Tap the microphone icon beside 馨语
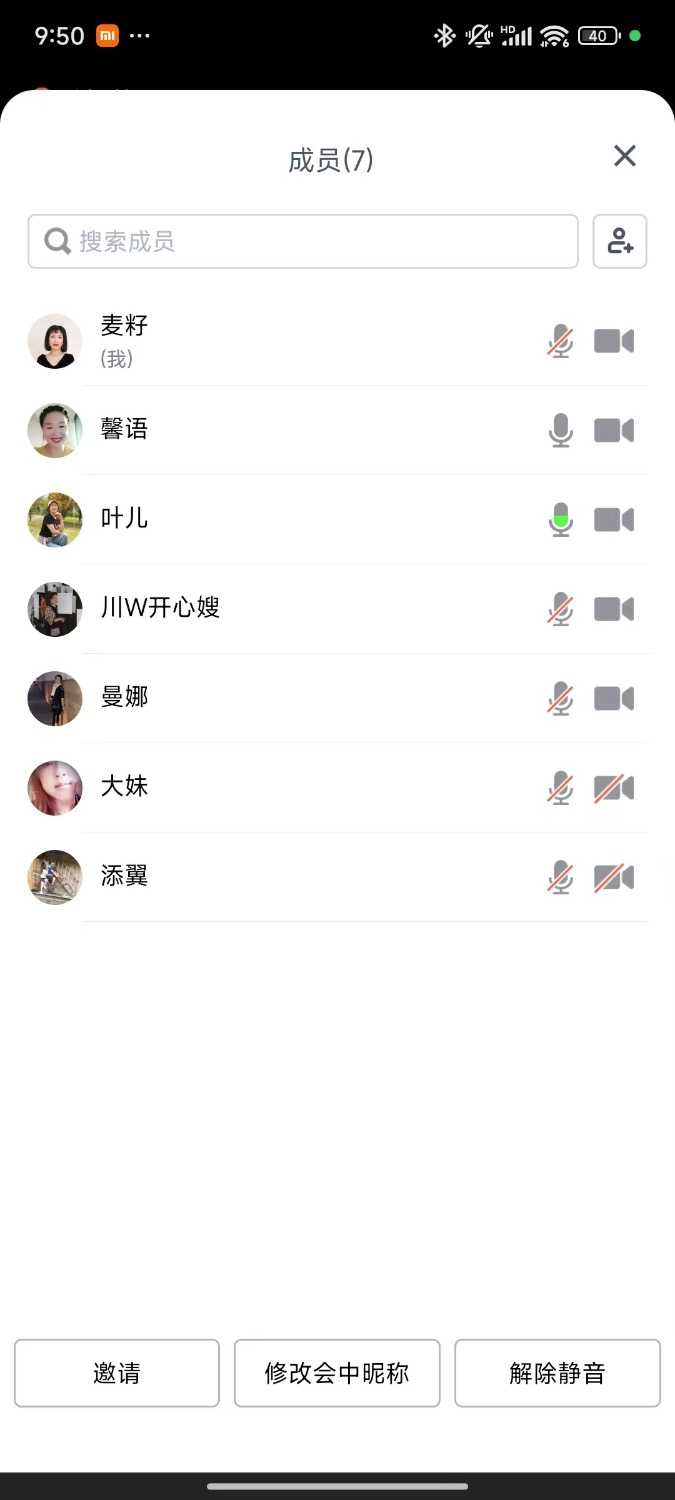Image resolution: width=675 pixels, height=1500 pixels. pos(561,431)
